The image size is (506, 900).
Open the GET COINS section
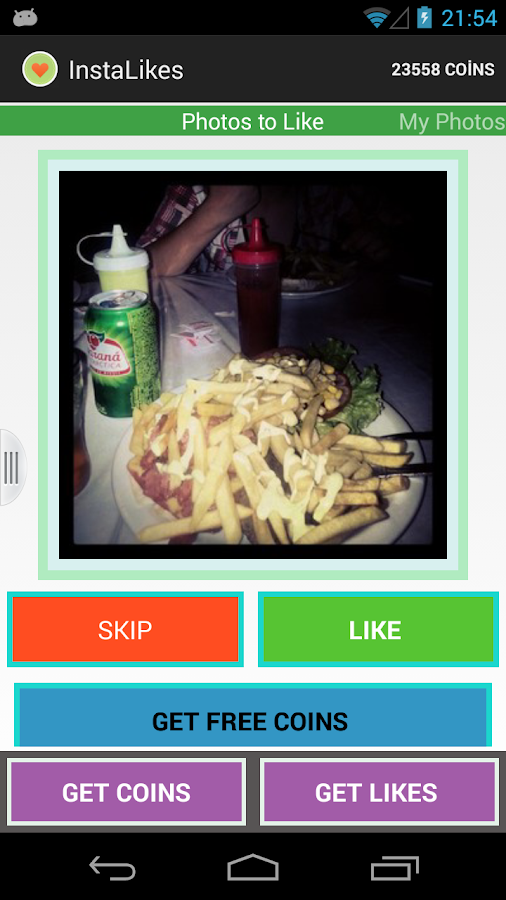pyautogui.click(x=126, y=792)
